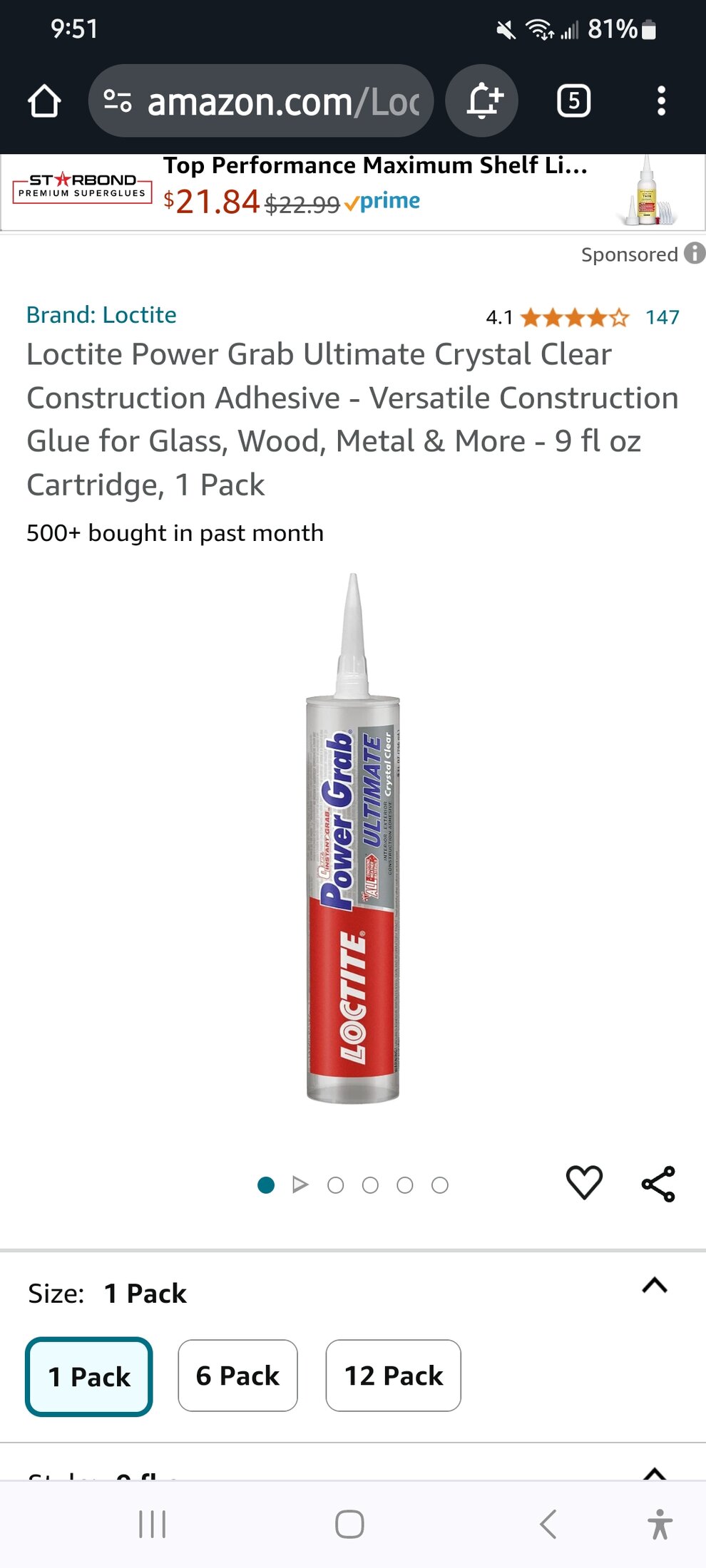This screenshot has height=1568, width=706.
Task: Go back using the system back button
Action: coord(548,1525)
